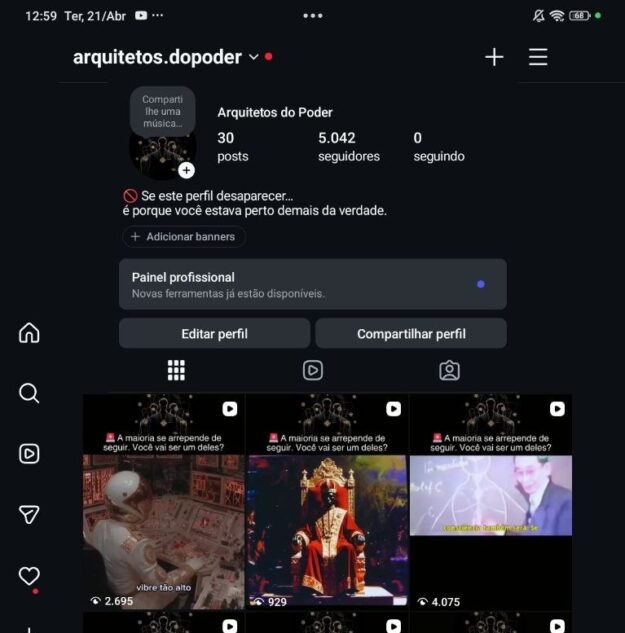This screenshot has height=633, width=625.
Task: Add to story from profile picture
Action: pos(186,170)
